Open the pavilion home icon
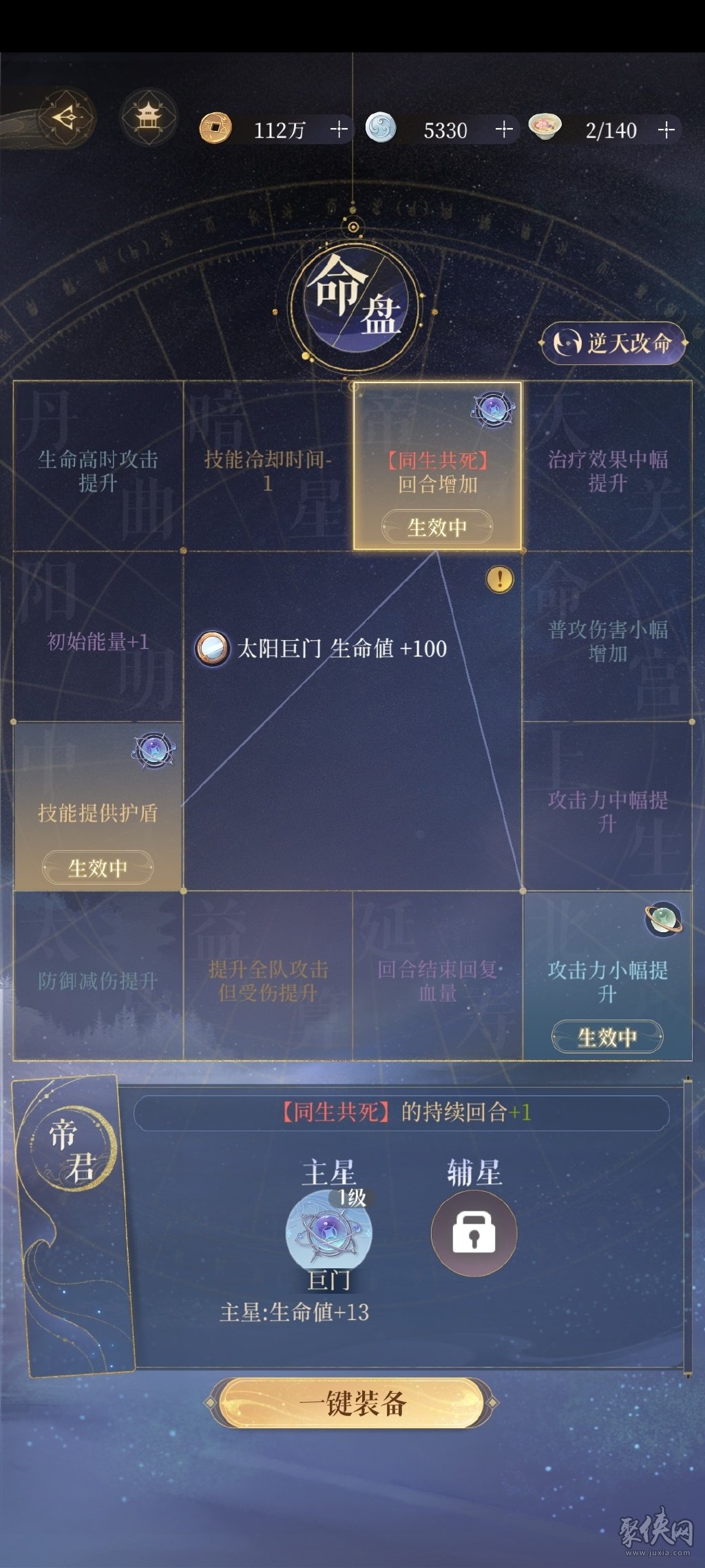The width and height of the screenshot is (705, 1568). 147,118
